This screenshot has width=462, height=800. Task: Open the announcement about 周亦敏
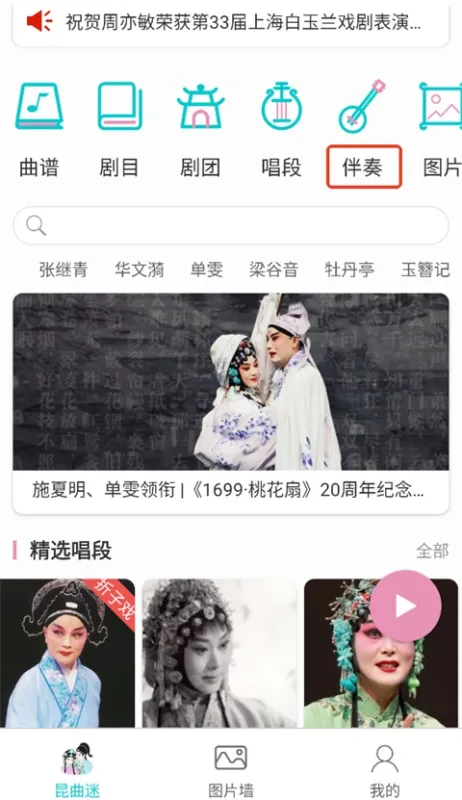[230, 22]
